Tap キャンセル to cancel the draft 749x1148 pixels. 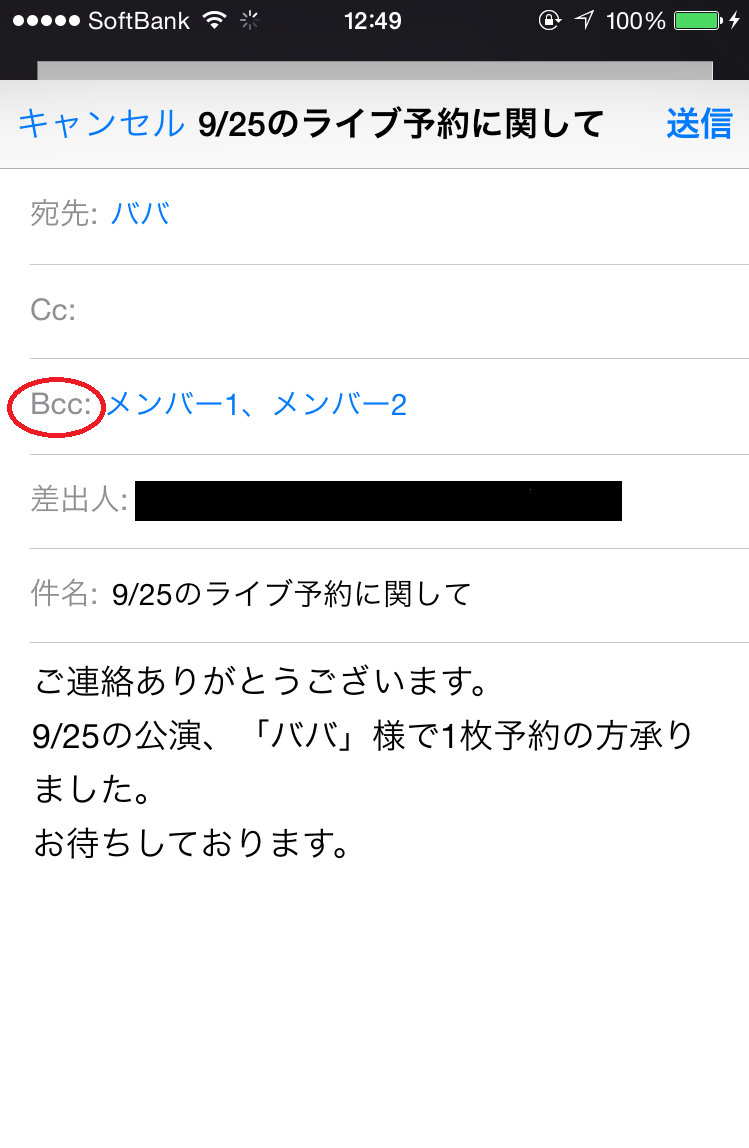click(x=101, y=124)
